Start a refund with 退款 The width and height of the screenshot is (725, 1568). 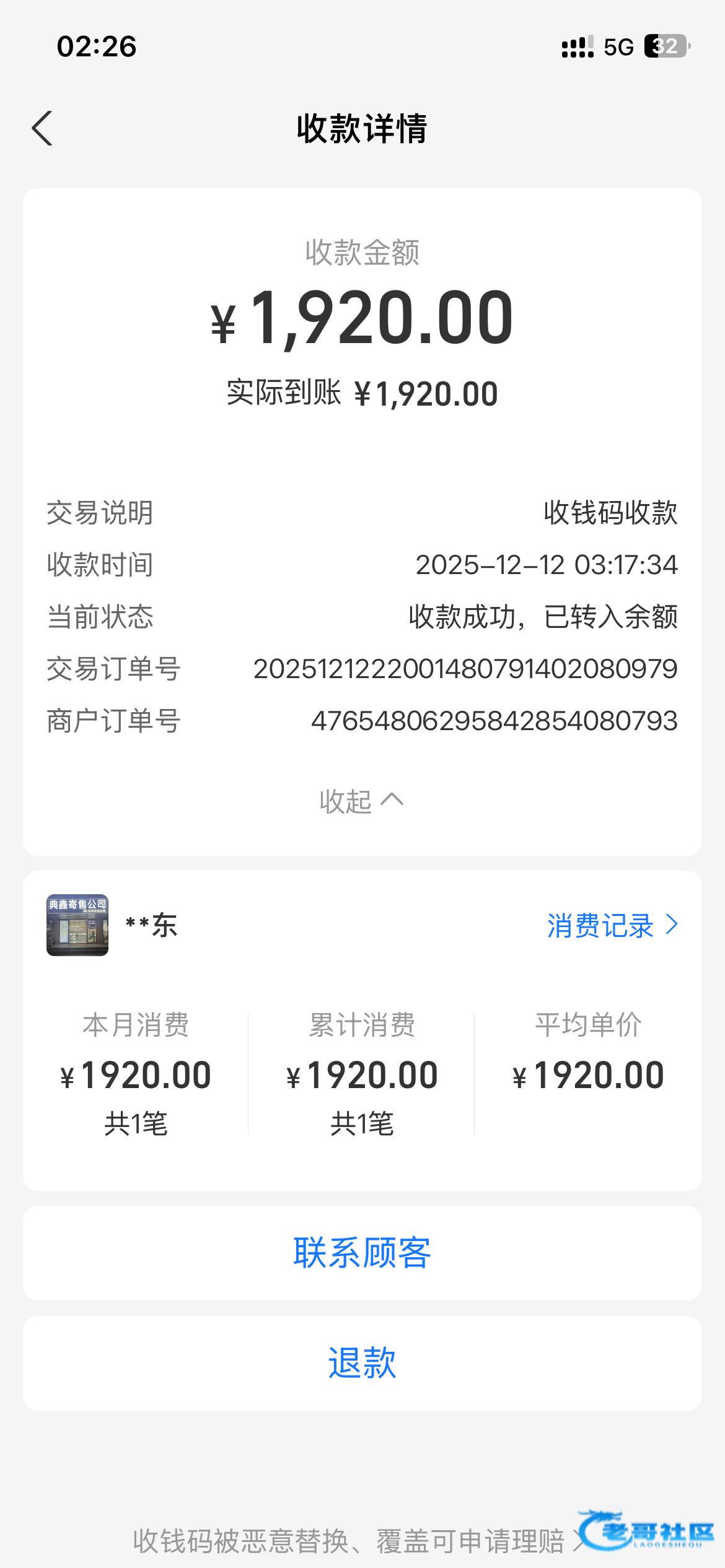pyautogui.click(x=362, y=1363)
